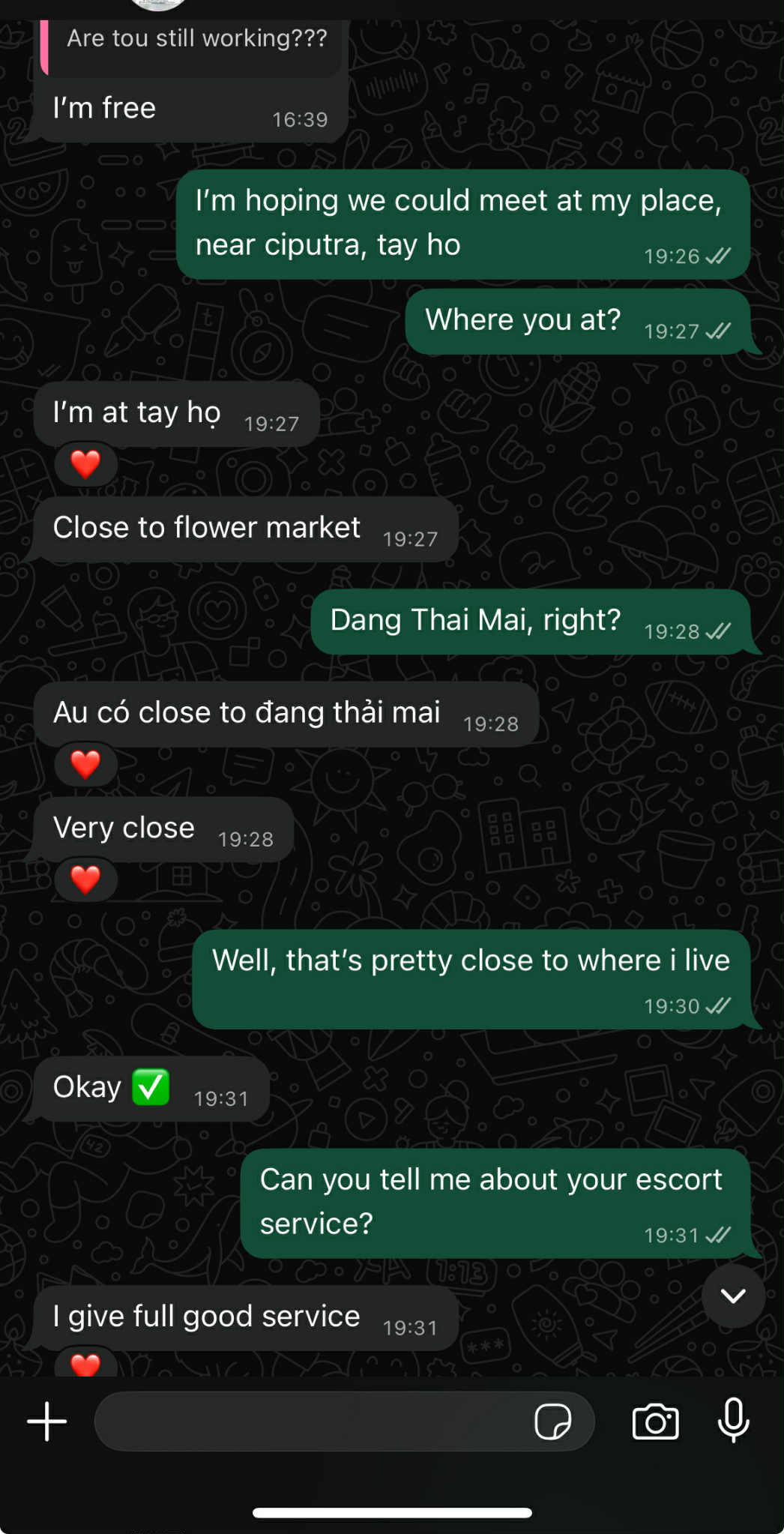The image size is (784, 1534).
Task: Open the camera to send photo
Action: pyautogui.click(x=655, y=1421)
